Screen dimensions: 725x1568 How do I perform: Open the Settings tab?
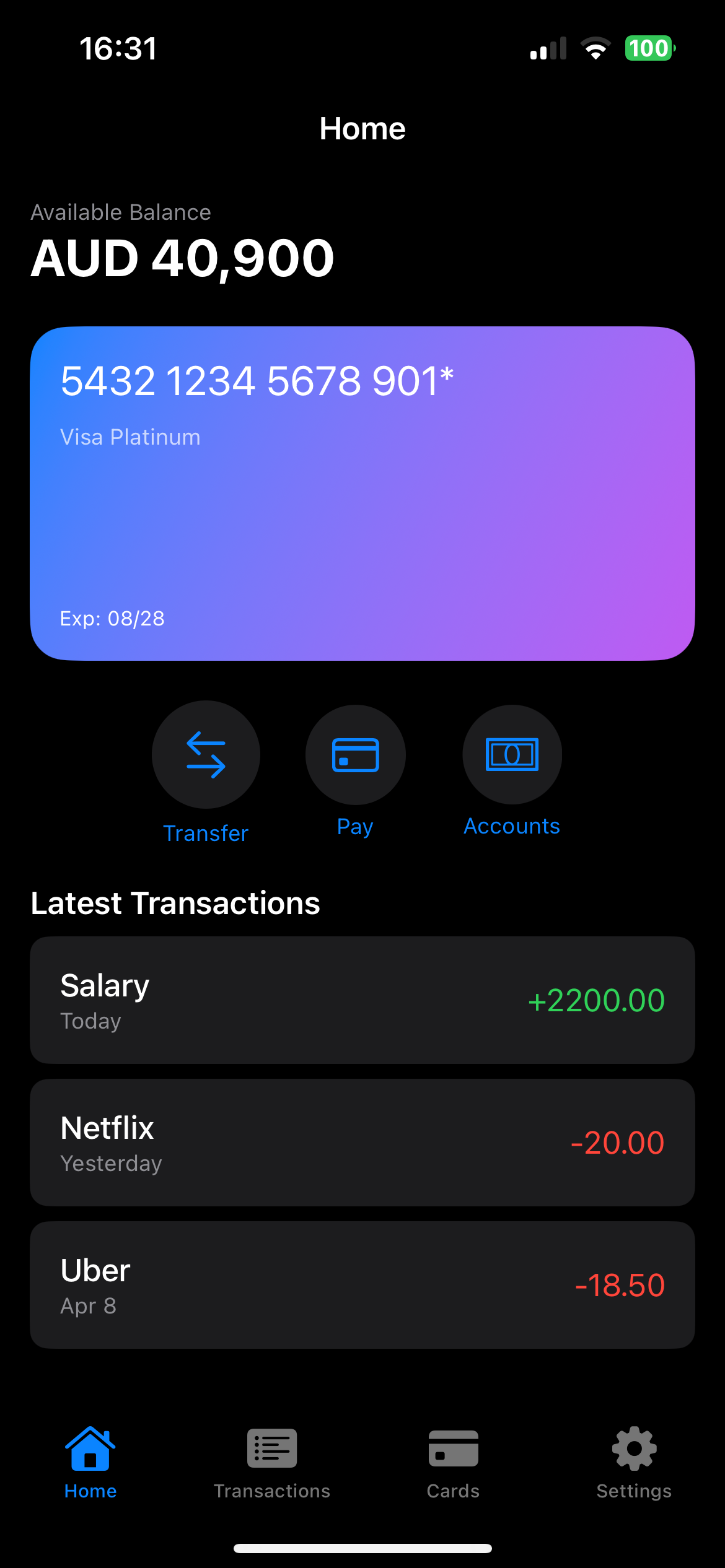[634, 1463]
